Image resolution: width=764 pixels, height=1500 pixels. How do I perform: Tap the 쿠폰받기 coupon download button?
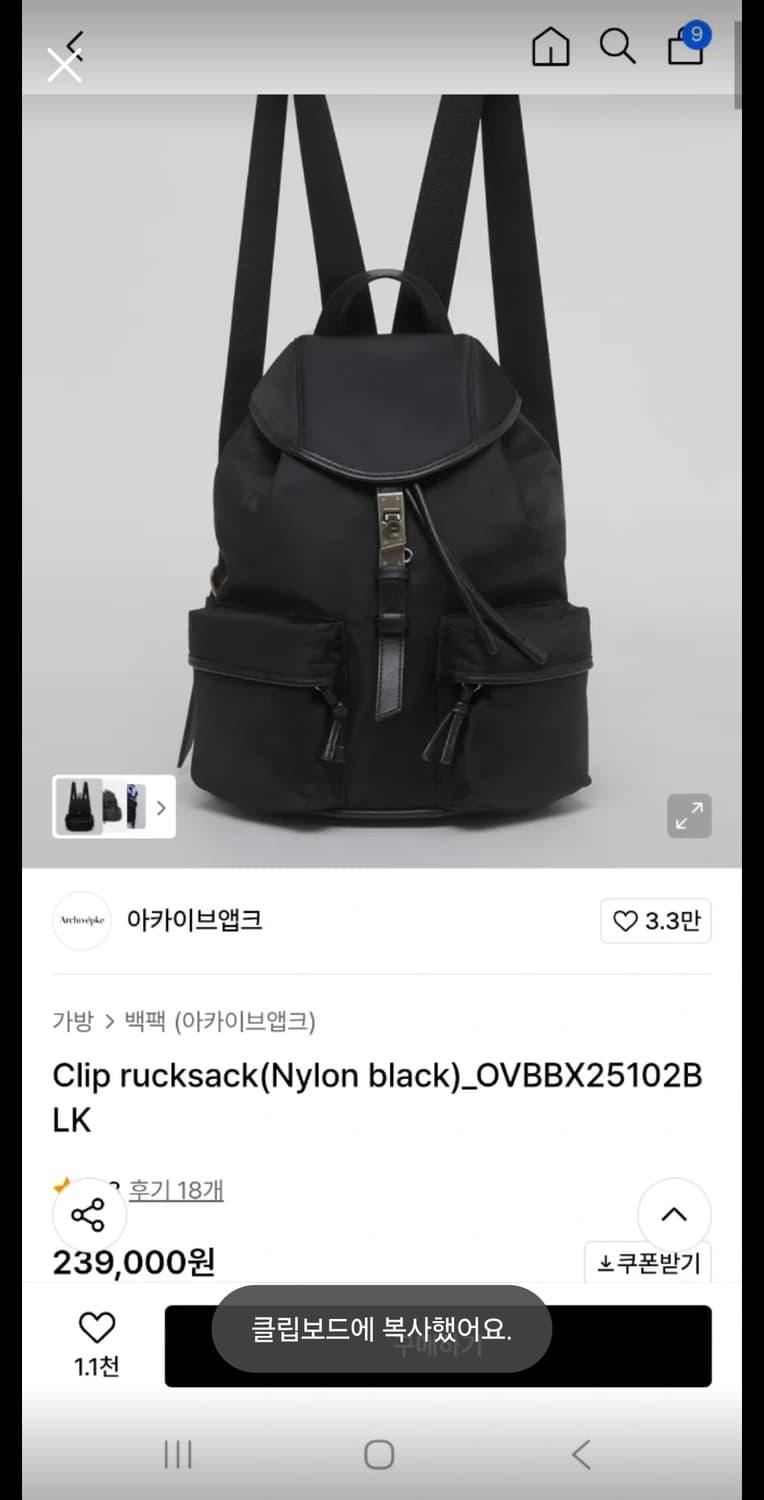click(648, 1263)
